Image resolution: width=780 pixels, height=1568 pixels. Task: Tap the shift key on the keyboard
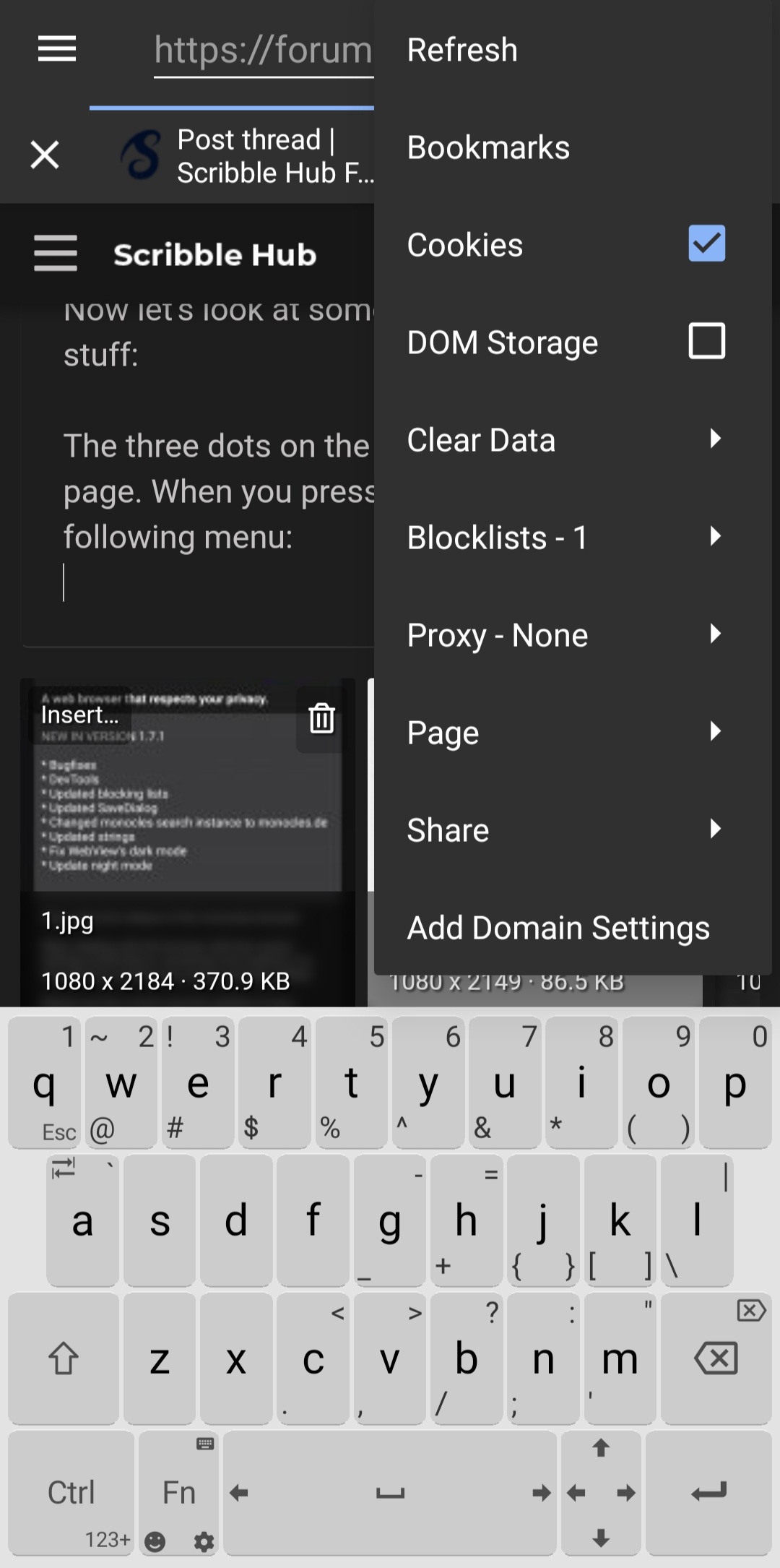coord(64,1358)
